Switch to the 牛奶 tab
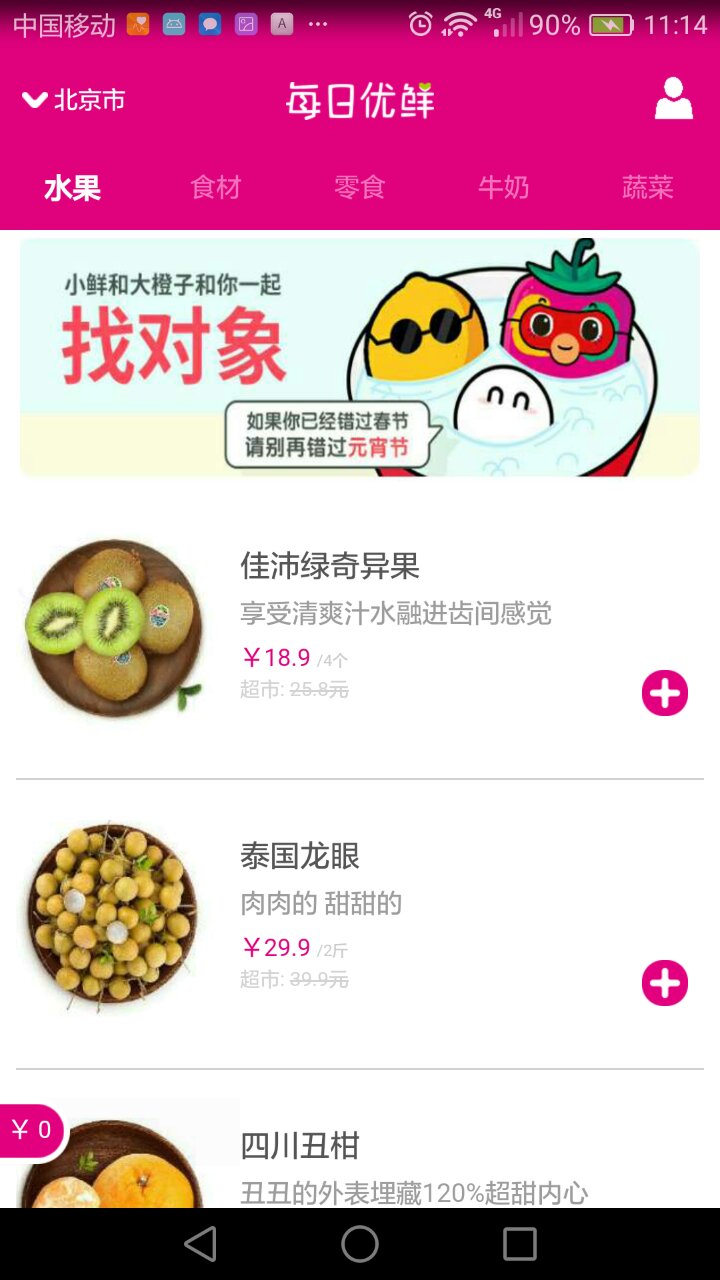Screen dimensions: 720x1280 [x=504, y=187]
